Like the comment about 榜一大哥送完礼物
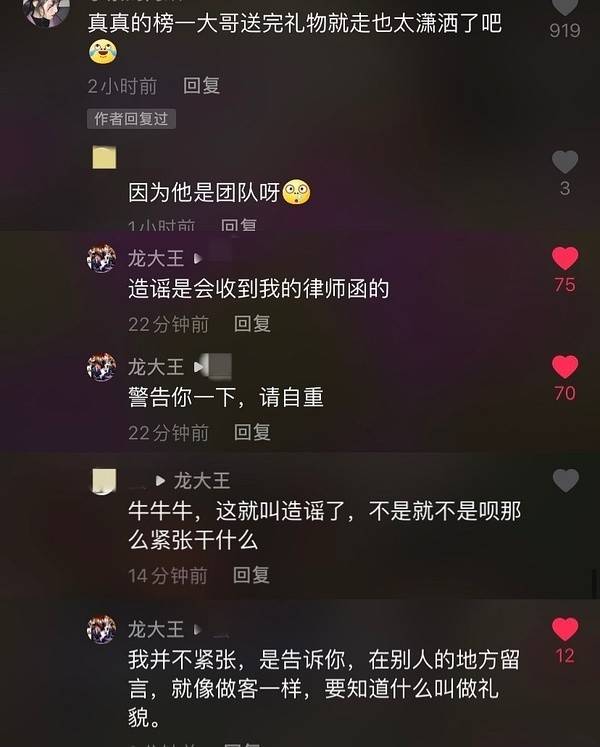This screenshot has height=747, width=600. pyautogui.click(x=565, y=6)
